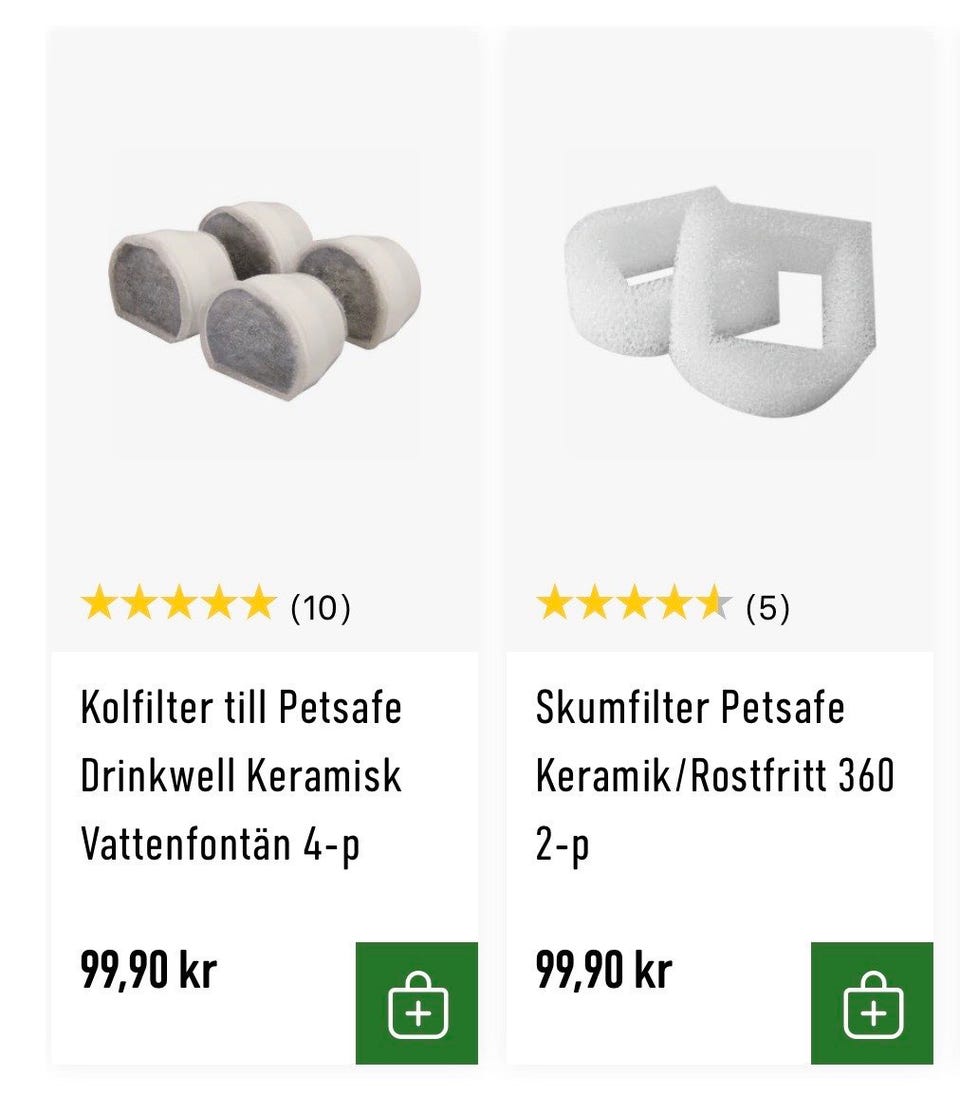Click the (5) review count for Skumfilter
Screen dimensions: 960x1113
(768, 604)
